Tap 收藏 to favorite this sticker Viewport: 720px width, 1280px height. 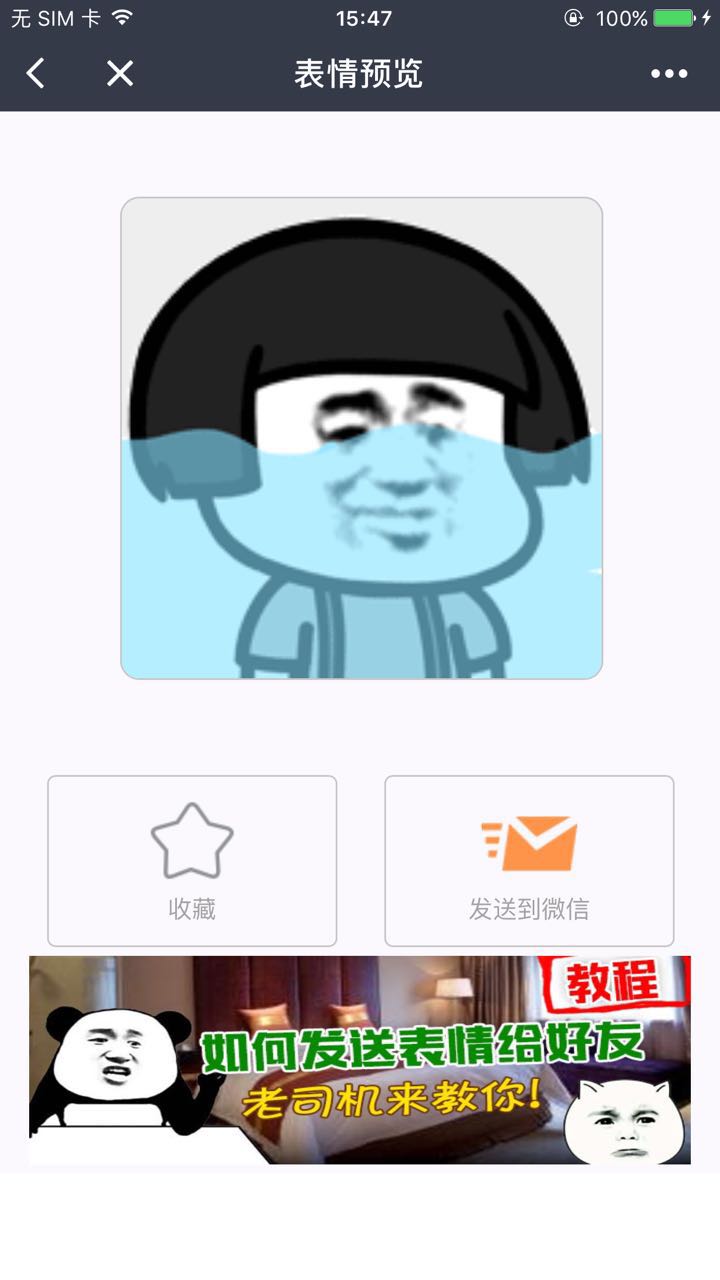click(192, 861)
